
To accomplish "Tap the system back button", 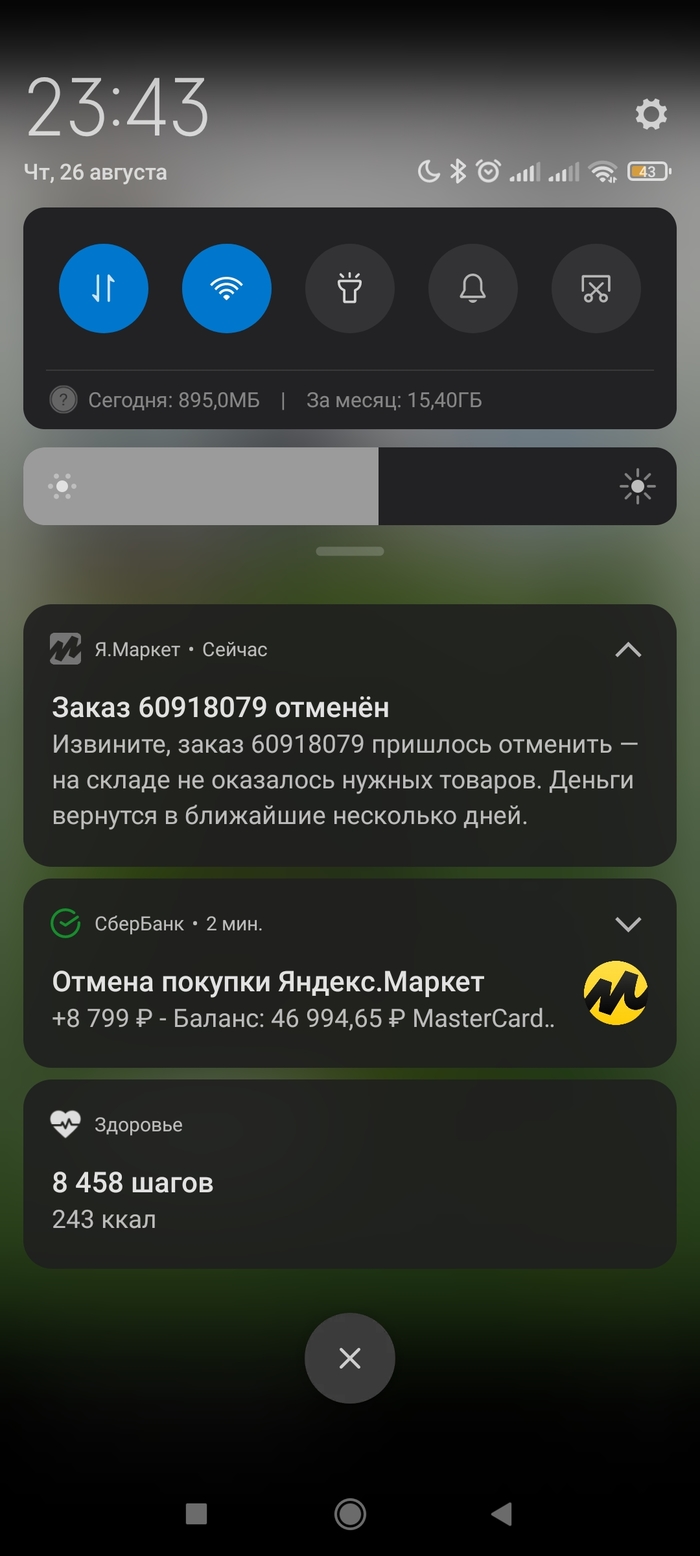I will pos(502,1514).
